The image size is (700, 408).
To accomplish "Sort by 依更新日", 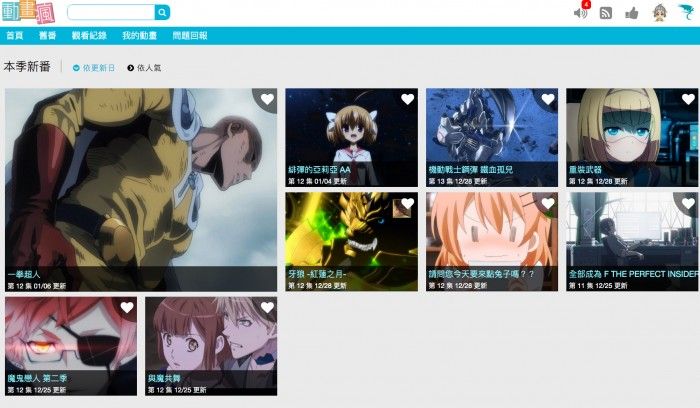I will click(94, 68).
